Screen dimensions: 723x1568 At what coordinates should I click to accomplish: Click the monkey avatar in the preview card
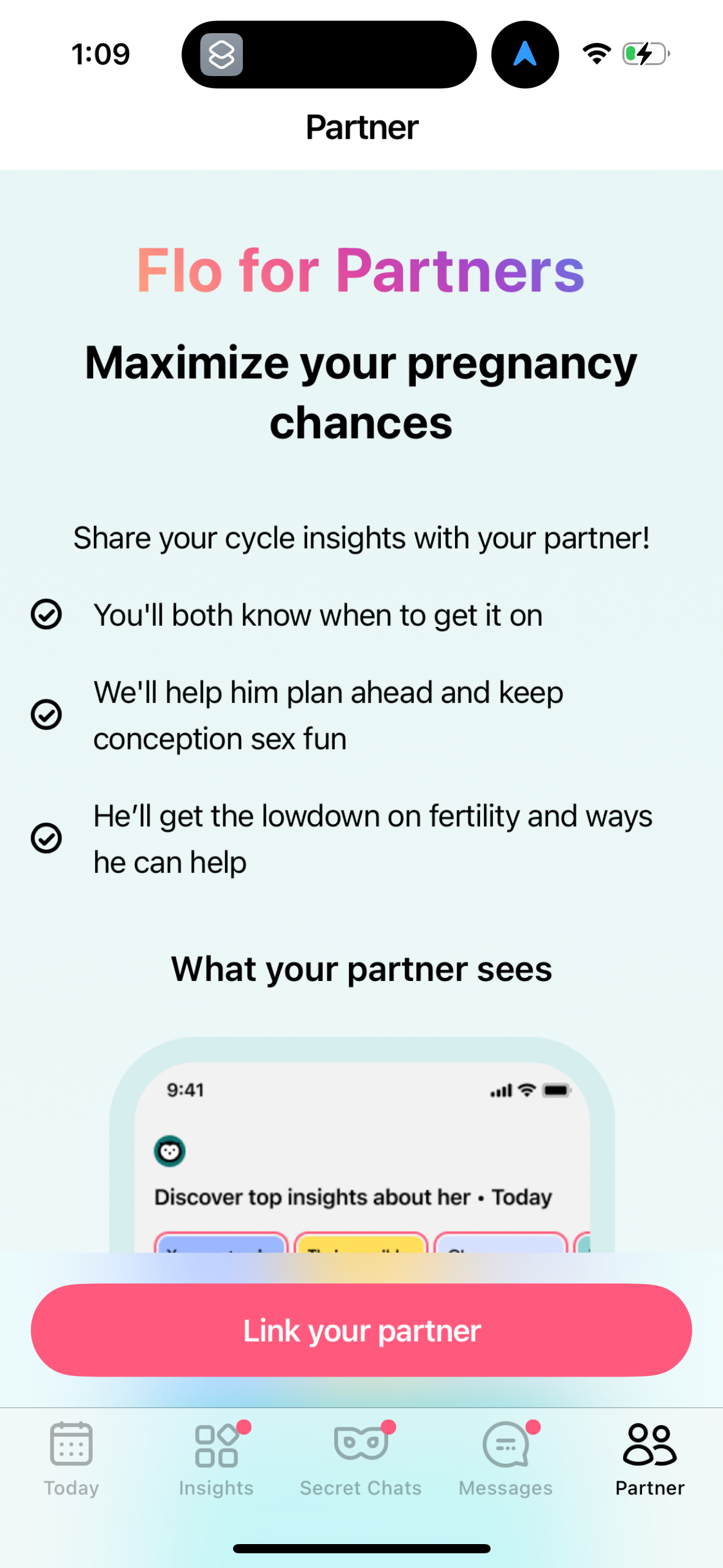point(169,1150)
